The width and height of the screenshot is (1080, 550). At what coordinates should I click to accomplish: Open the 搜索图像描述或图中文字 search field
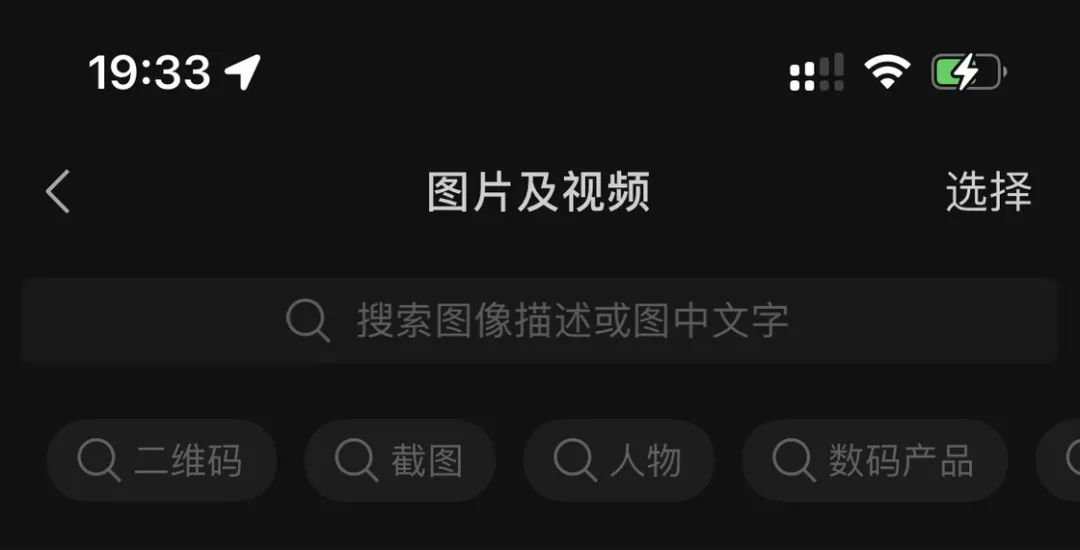(540, 321)
